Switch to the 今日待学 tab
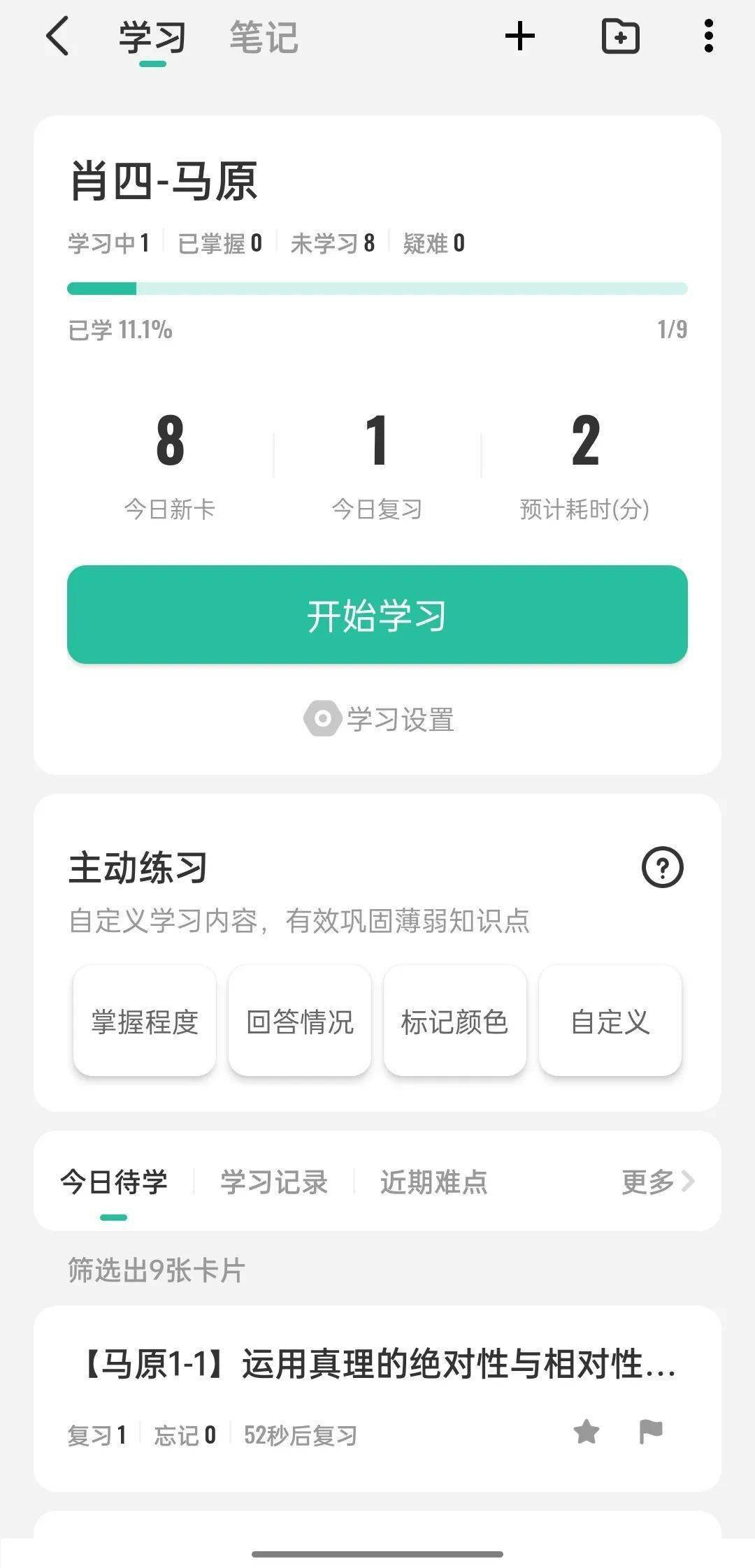 click(113, 1182)
